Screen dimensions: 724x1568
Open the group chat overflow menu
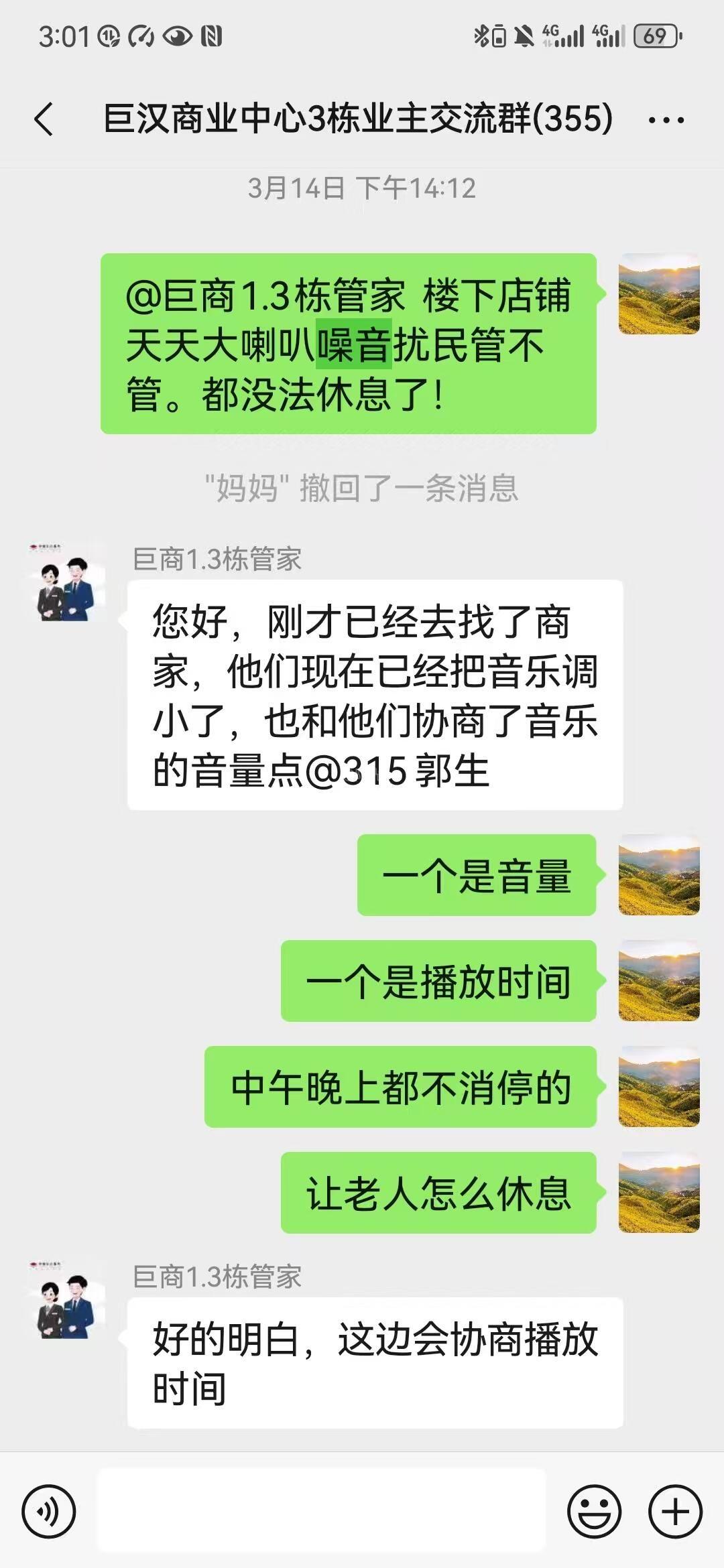[x=666, y=121]
